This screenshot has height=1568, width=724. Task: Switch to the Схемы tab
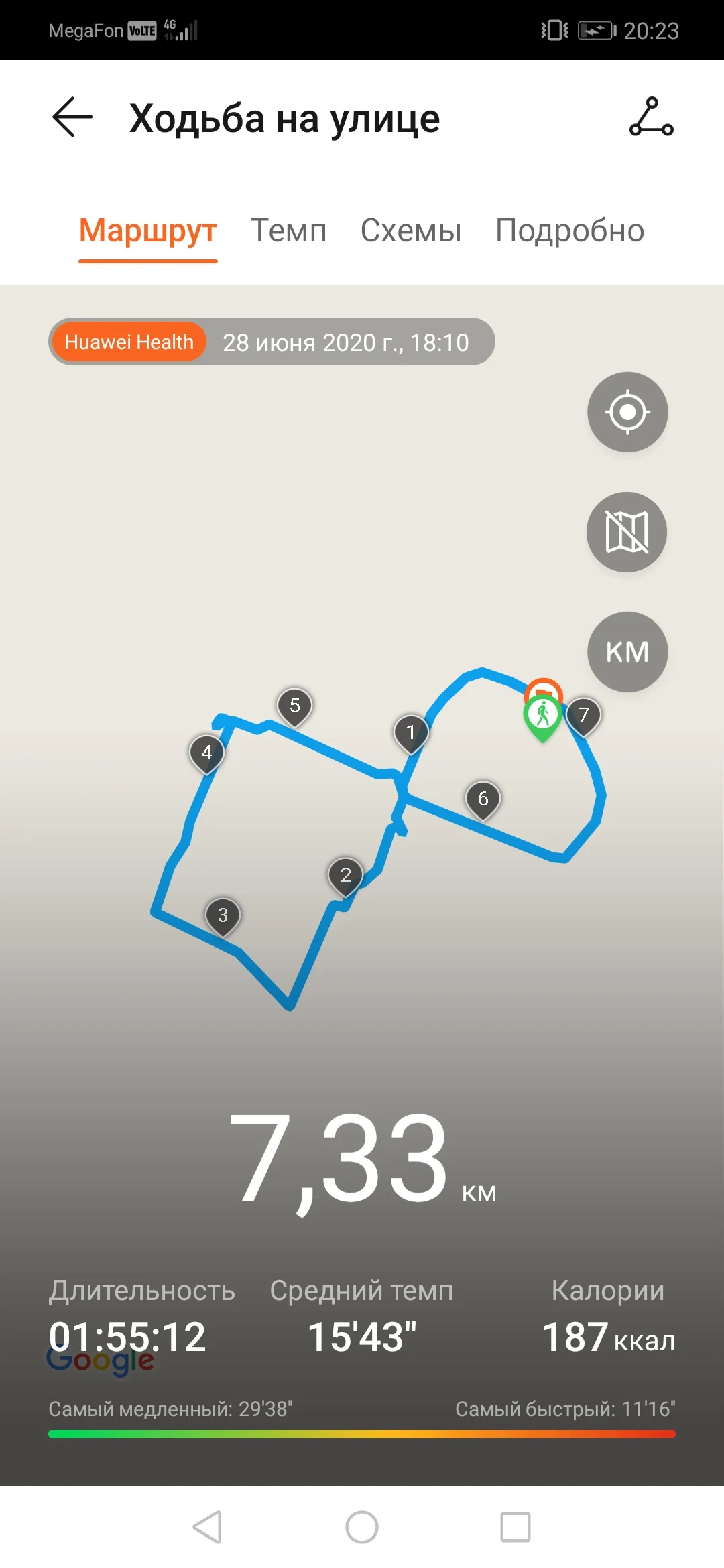coord(411,231)
